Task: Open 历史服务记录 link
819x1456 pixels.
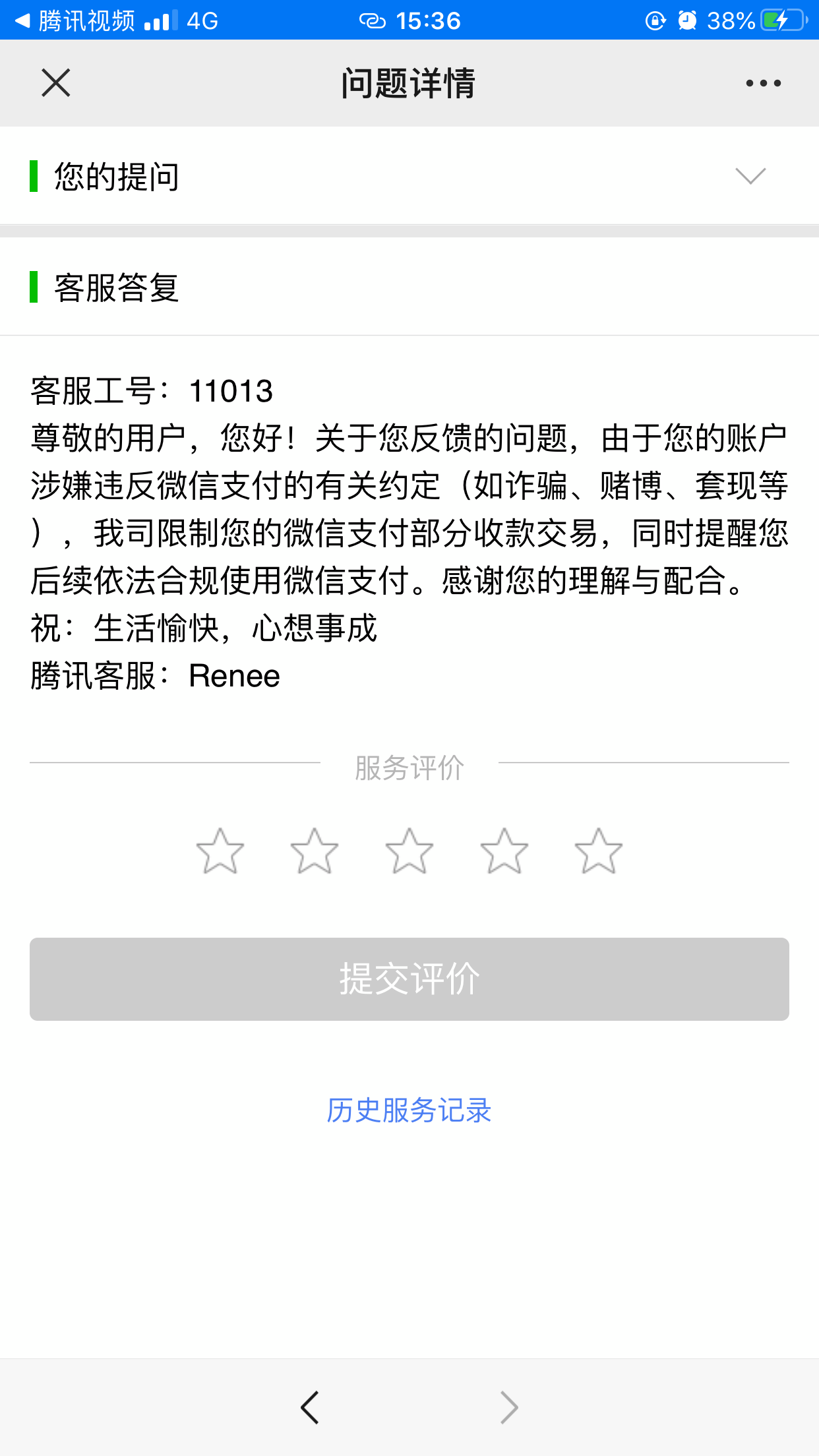Action: coord(409,1110)
